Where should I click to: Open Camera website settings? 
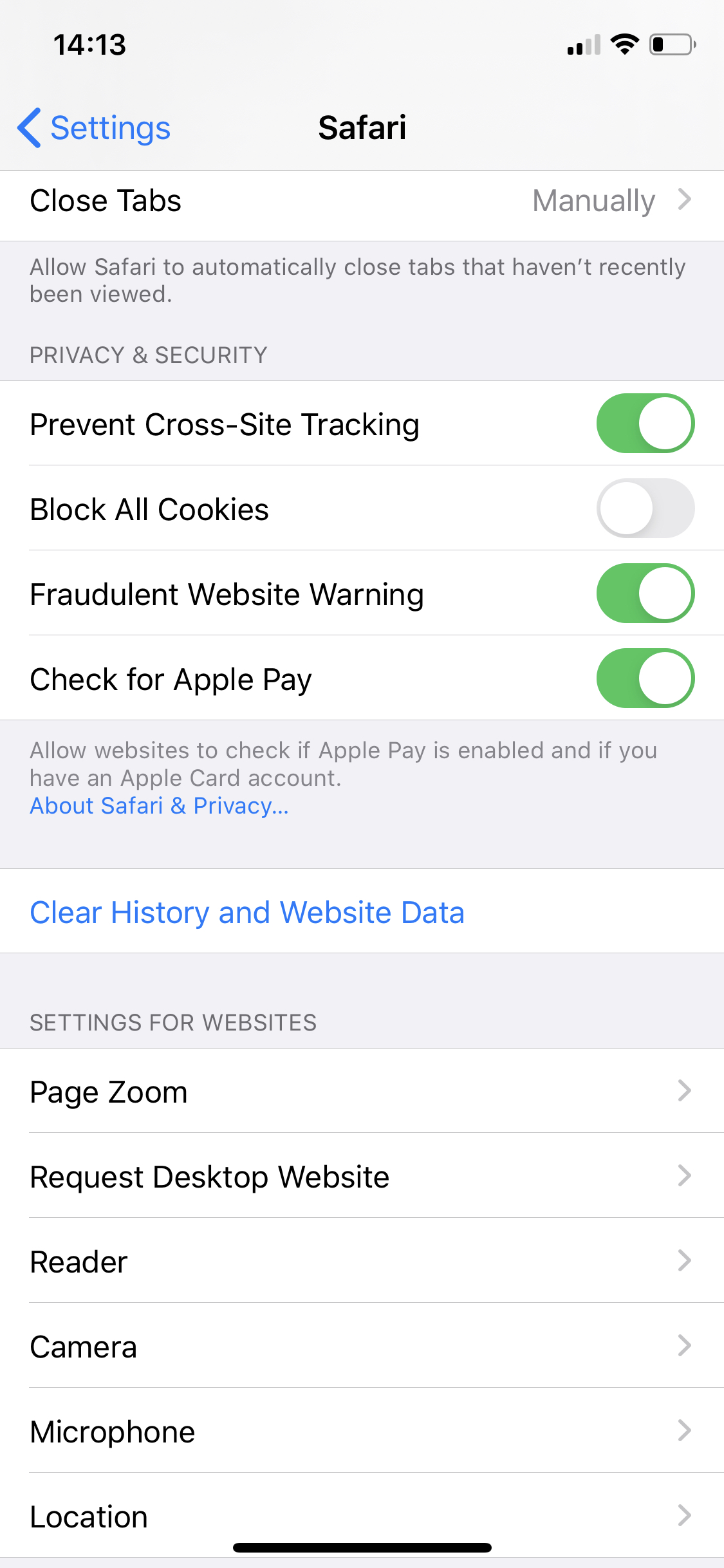pos(362,1347)
